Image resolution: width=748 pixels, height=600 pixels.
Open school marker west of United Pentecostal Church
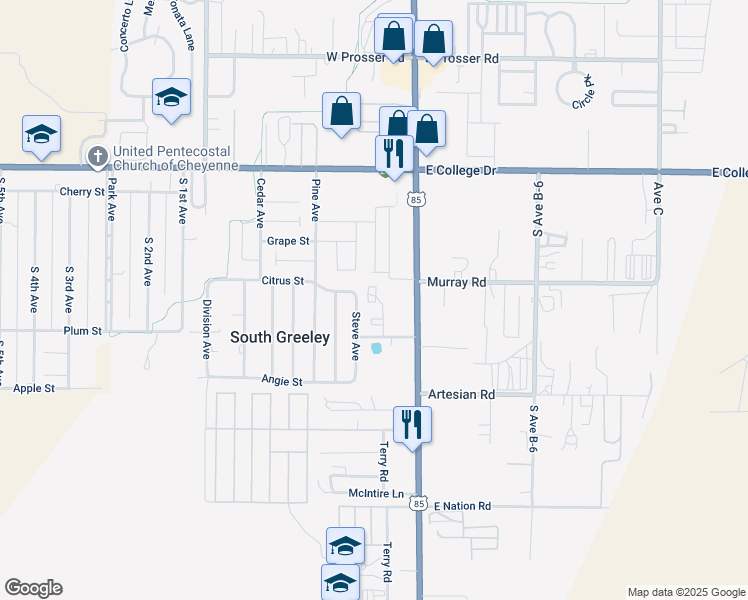tap(42, 135)
